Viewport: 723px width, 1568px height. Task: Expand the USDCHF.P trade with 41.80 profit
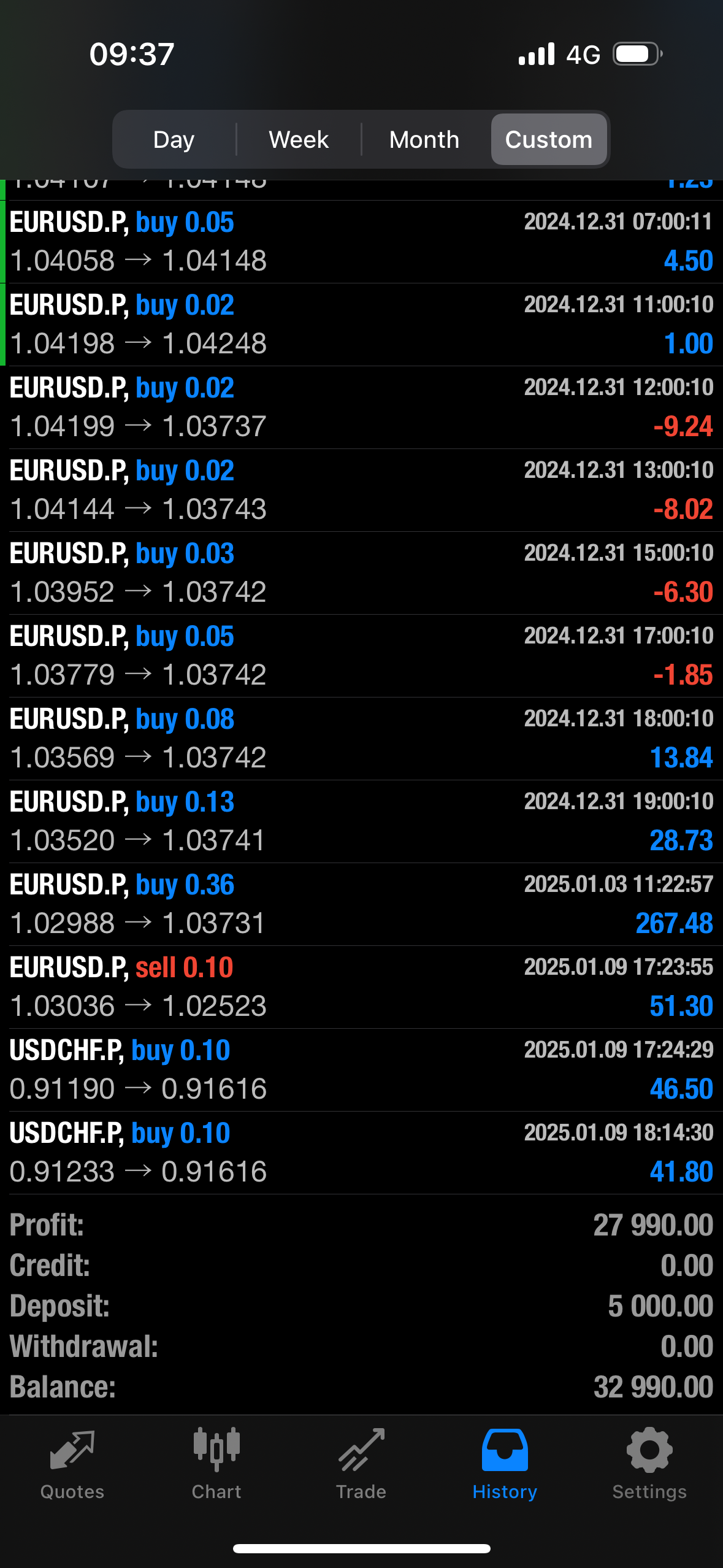pyautogui.click(x=361, y=1153)
